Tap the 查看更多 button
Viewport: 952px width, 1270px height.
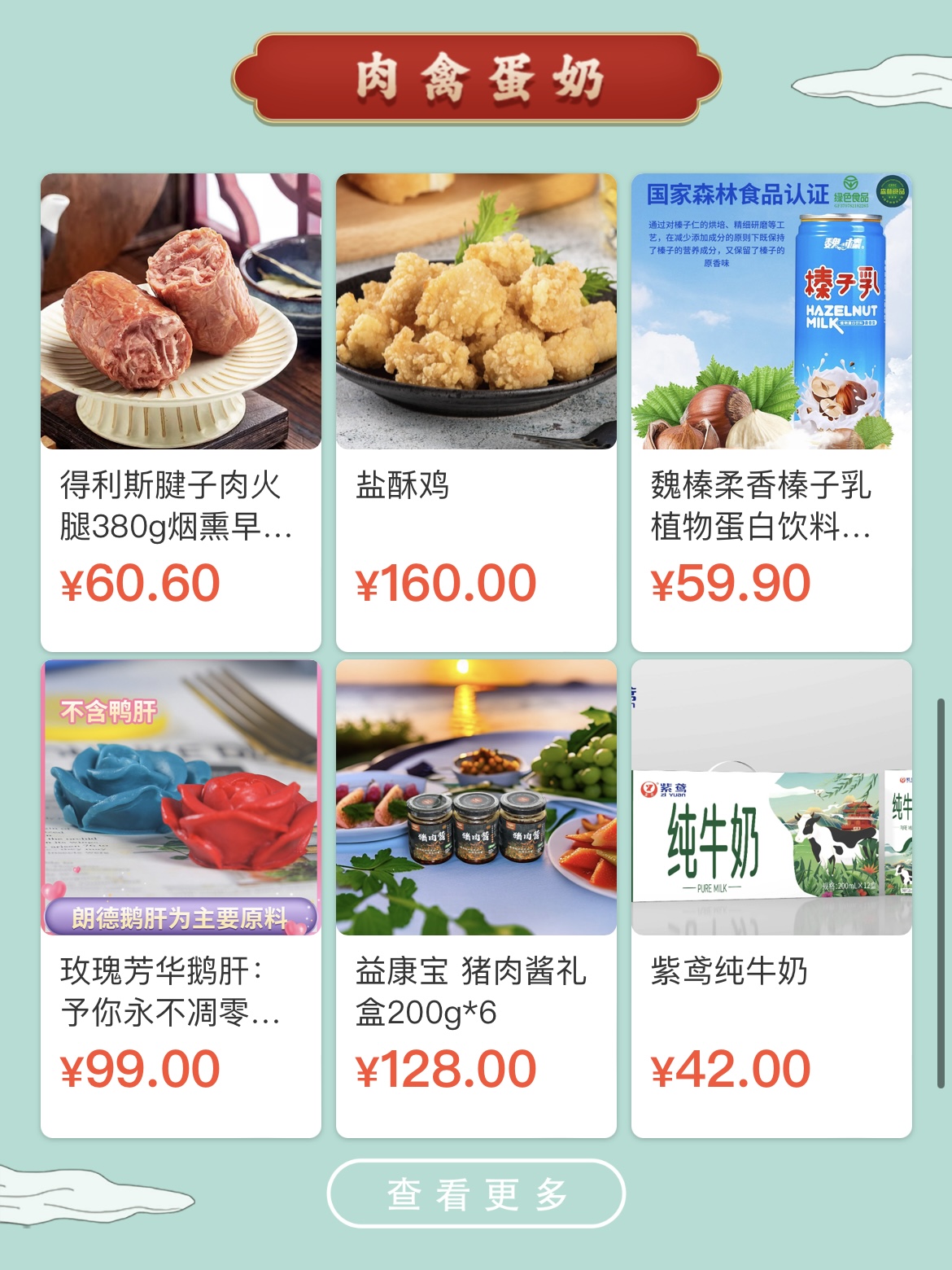pyautogui.click(x=476, y=1193)
